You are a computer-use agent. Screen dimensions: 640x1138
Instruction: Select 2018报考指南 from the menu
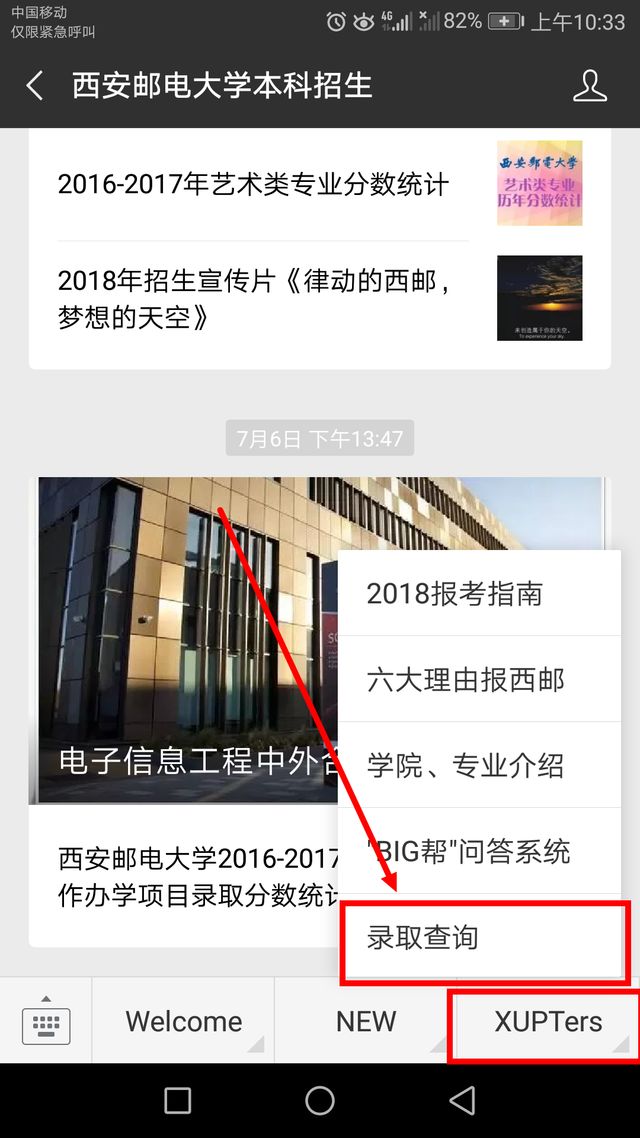click(x=480, y=593)
